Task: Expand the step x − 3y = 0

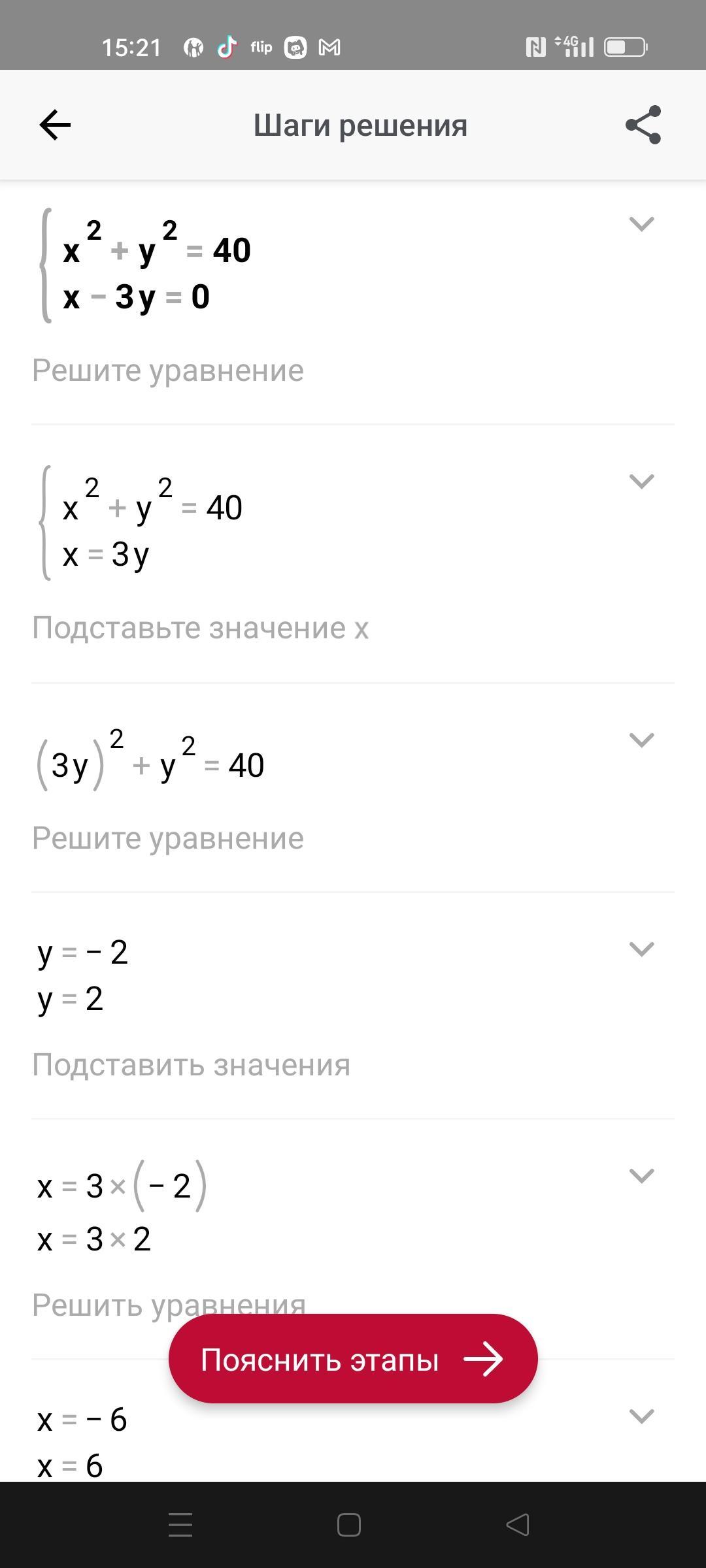Action: (641, 224)
